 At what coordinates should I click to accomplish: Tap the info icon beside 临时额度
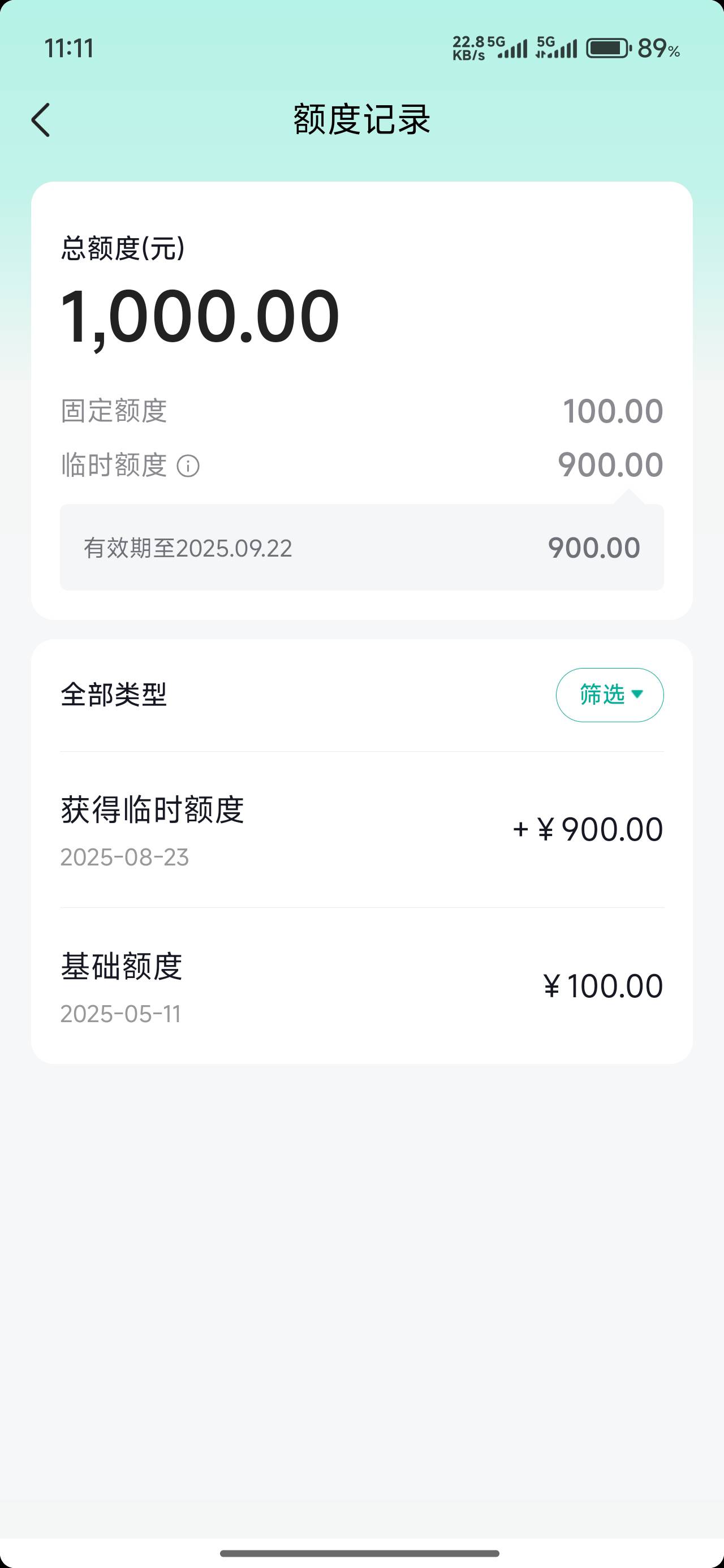click(188, 466)
